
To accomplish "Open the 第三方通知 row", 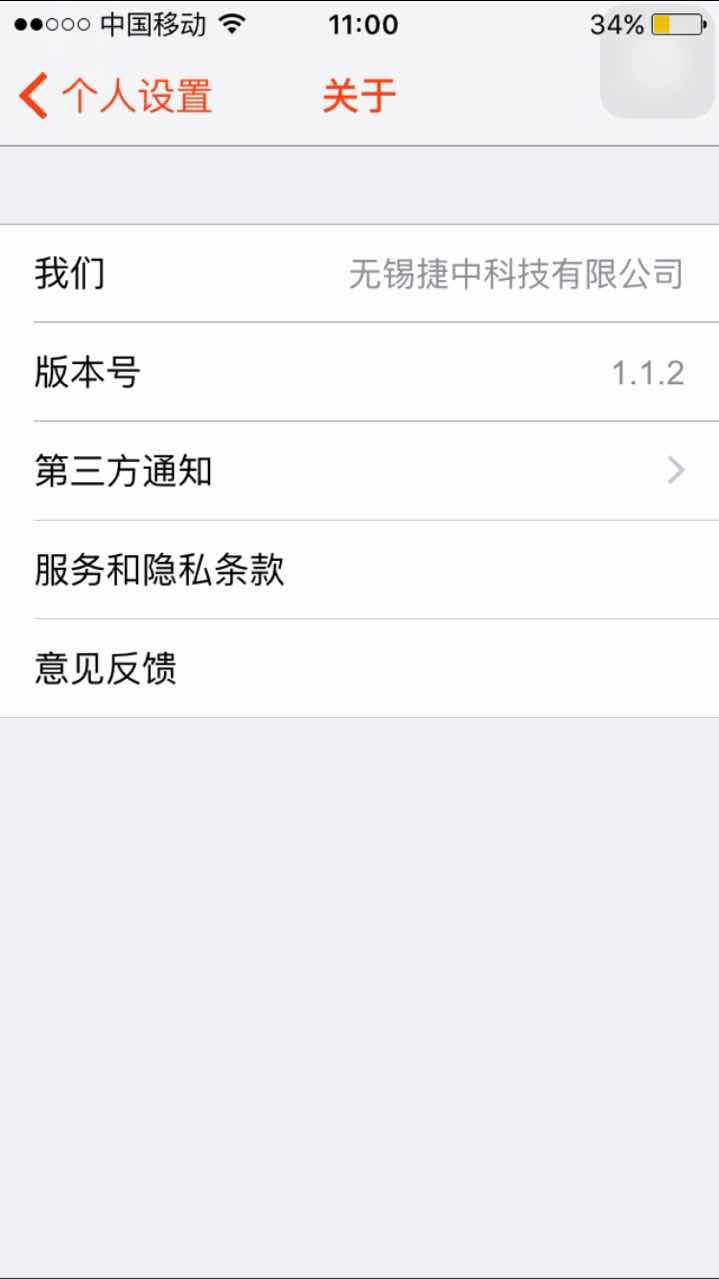I will (x=359, y=471).
